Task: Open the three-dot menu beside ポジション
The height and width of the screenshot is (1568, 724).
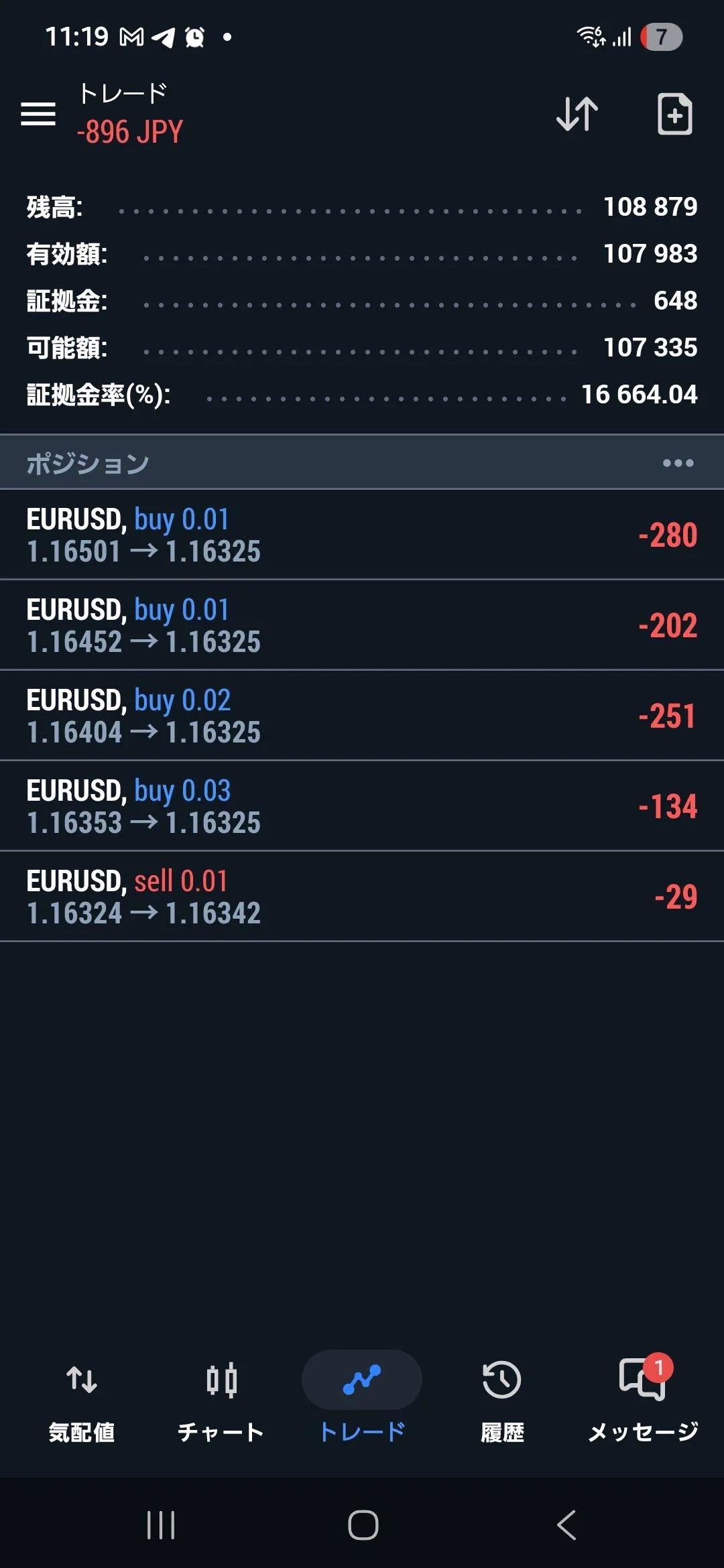Action: (x=678, y=463)
